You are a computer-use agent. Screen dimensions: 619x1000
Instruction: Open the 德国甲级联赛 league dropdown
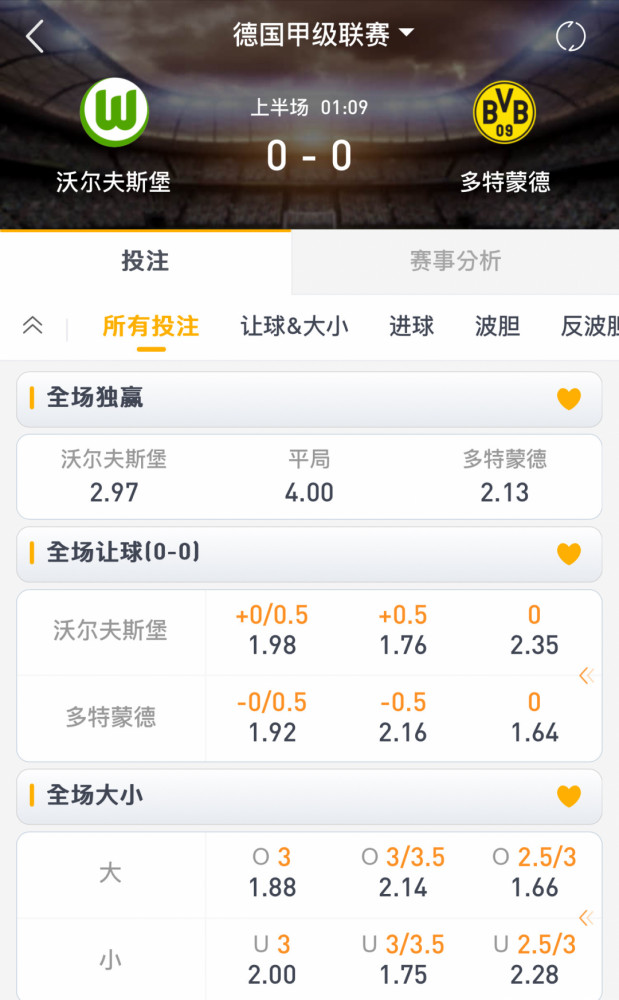(x=323, y=34)
